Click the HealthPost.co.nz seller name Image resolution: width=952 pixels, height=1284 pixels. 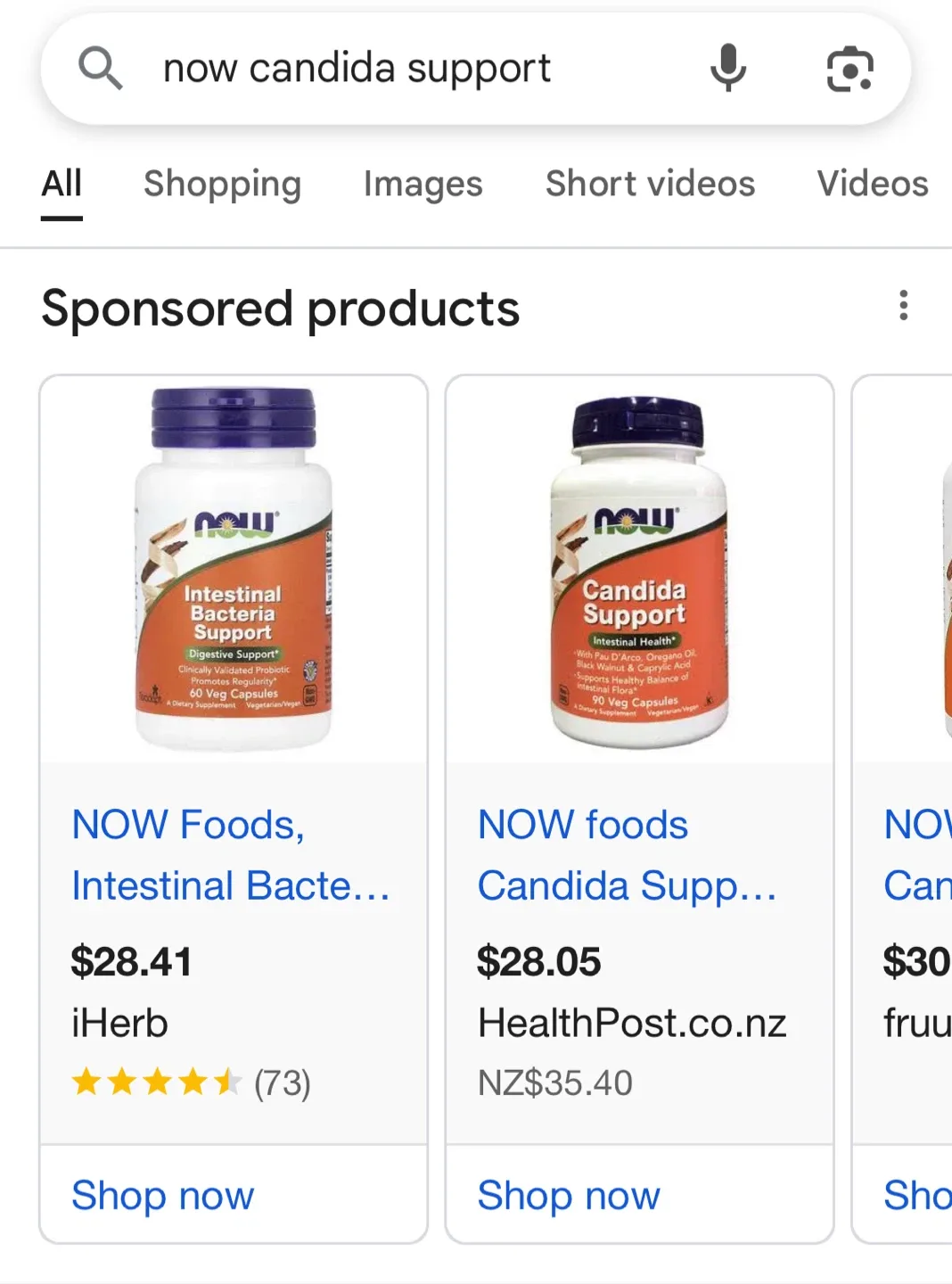pos(633,1023)
